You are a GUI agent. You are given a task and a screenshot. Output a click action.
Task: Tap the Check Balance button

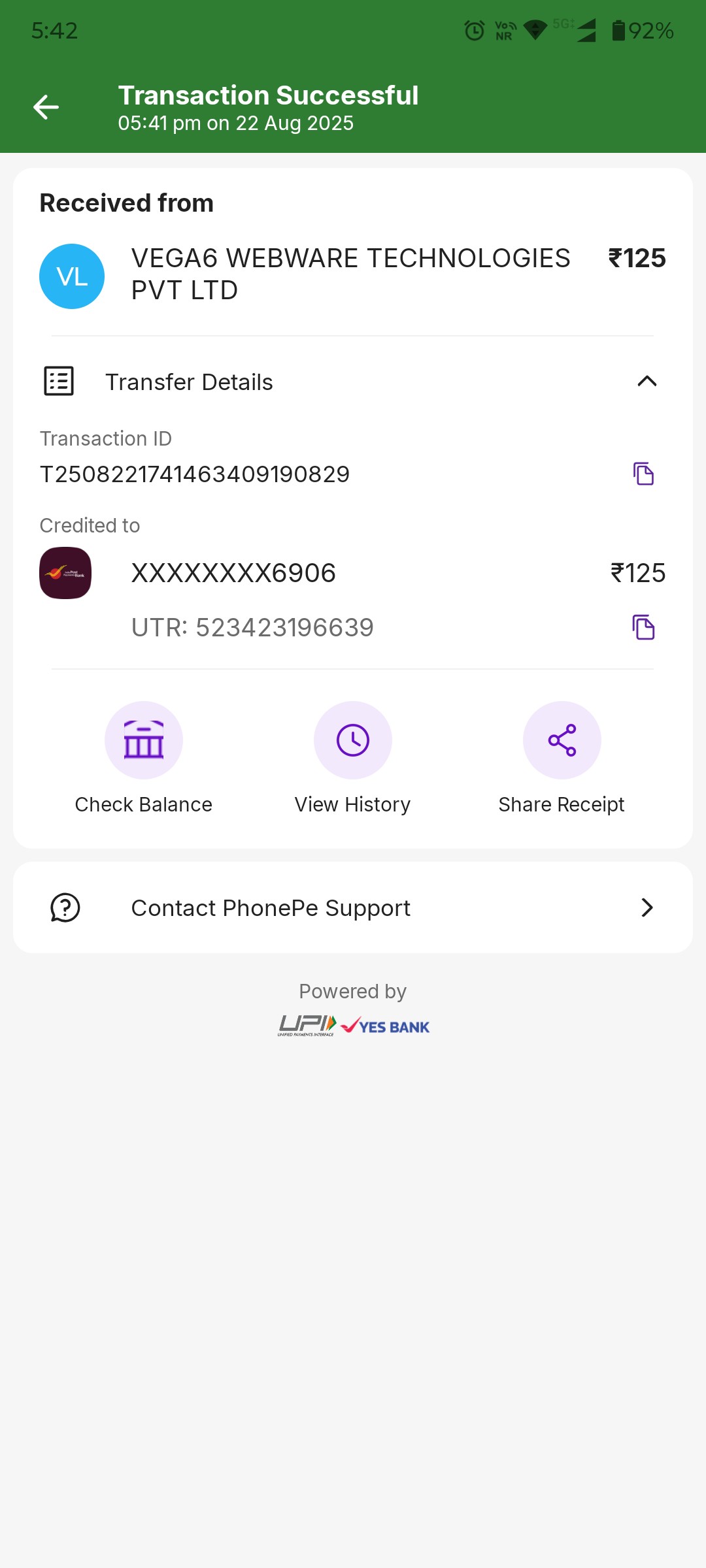coord(144,741)
